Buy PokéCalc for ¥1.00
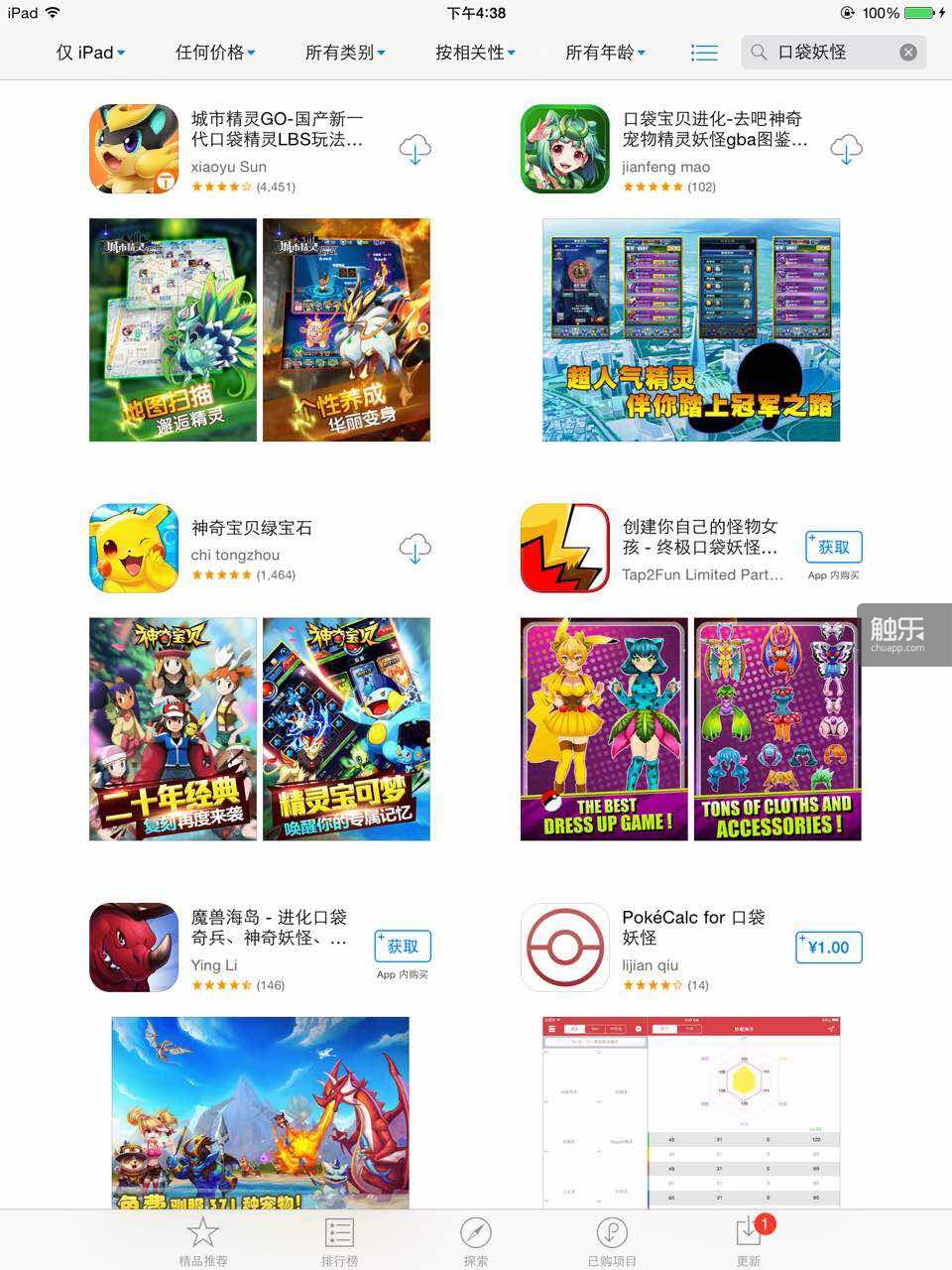The height and width of the screenshot is (1270, 952). 829,948
